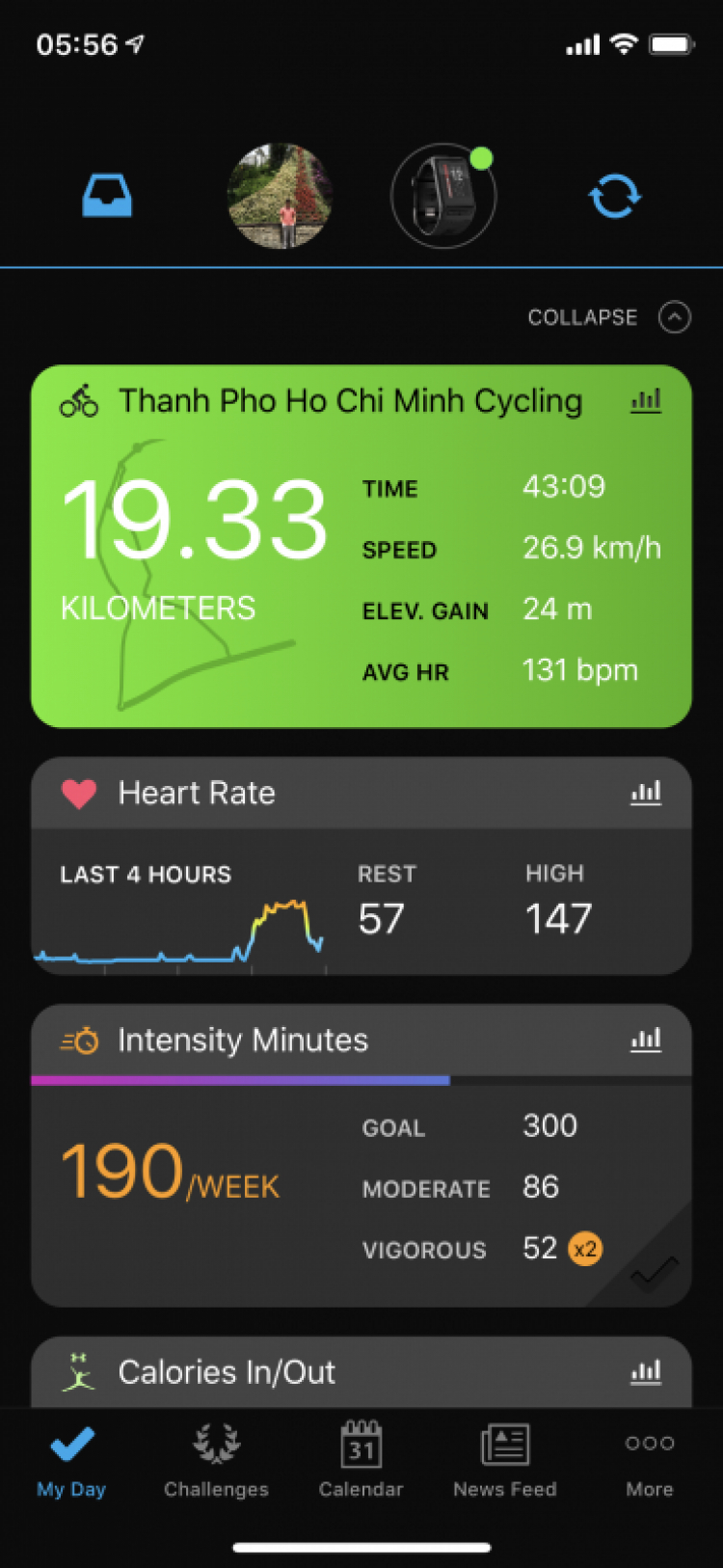This screenshot has width=723, height=1568.
Task: View Heart Rate chart icon
Action: click(x=646, y=793)
